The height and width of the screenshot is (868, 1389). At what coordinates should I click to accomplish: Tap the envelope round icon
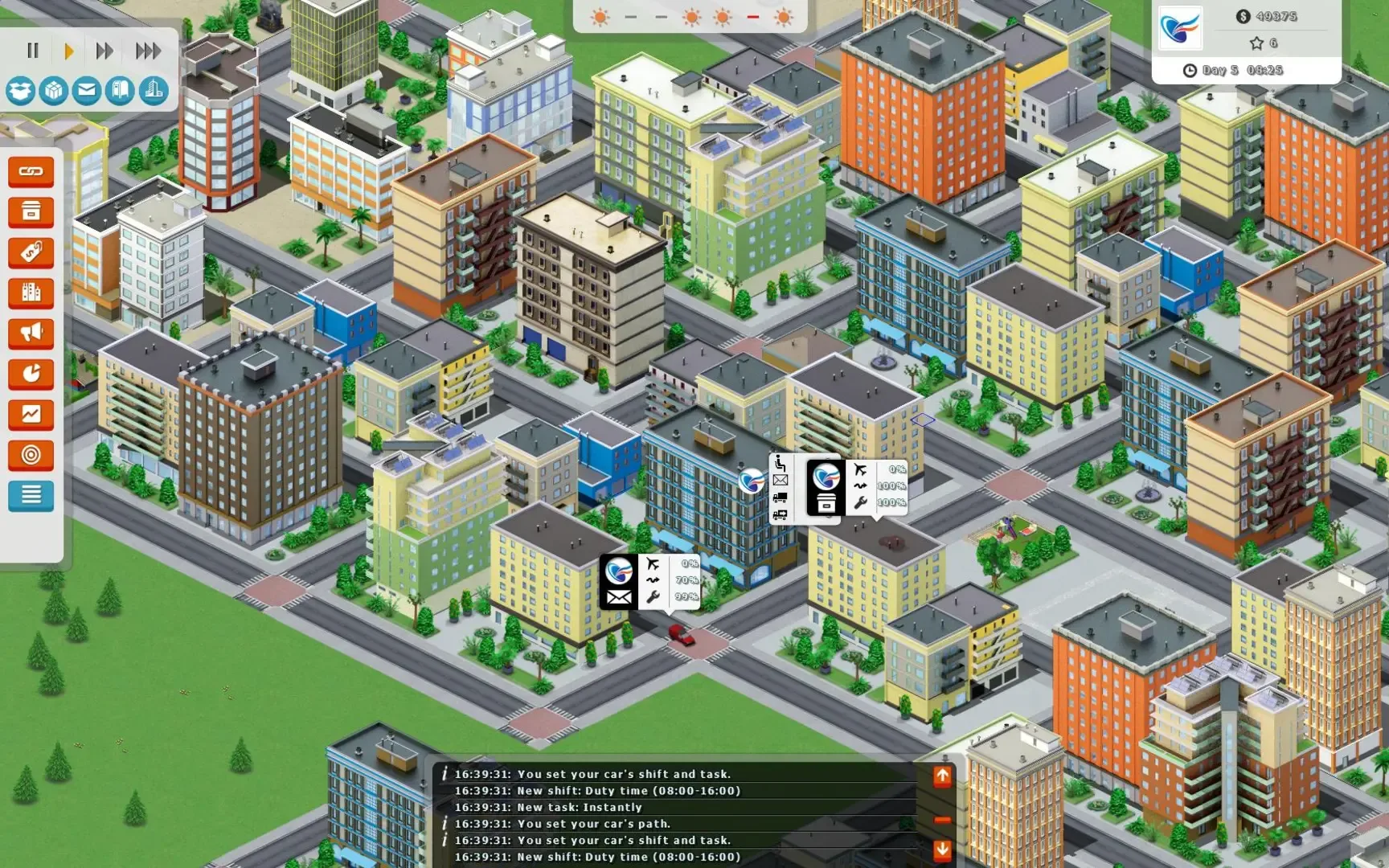tap(87, 91)
